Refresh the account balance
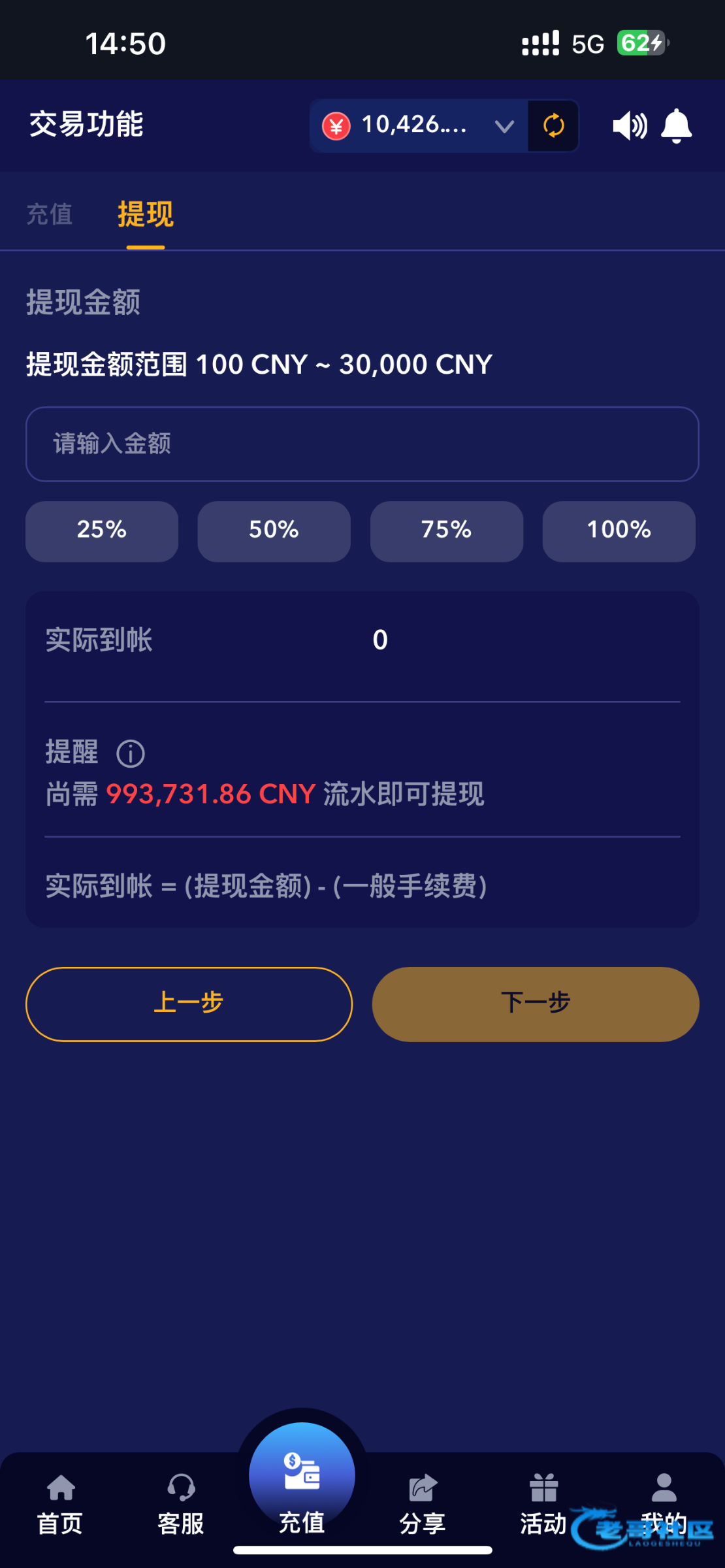Viewport: 725px width, 1568px height. (553, 125)
